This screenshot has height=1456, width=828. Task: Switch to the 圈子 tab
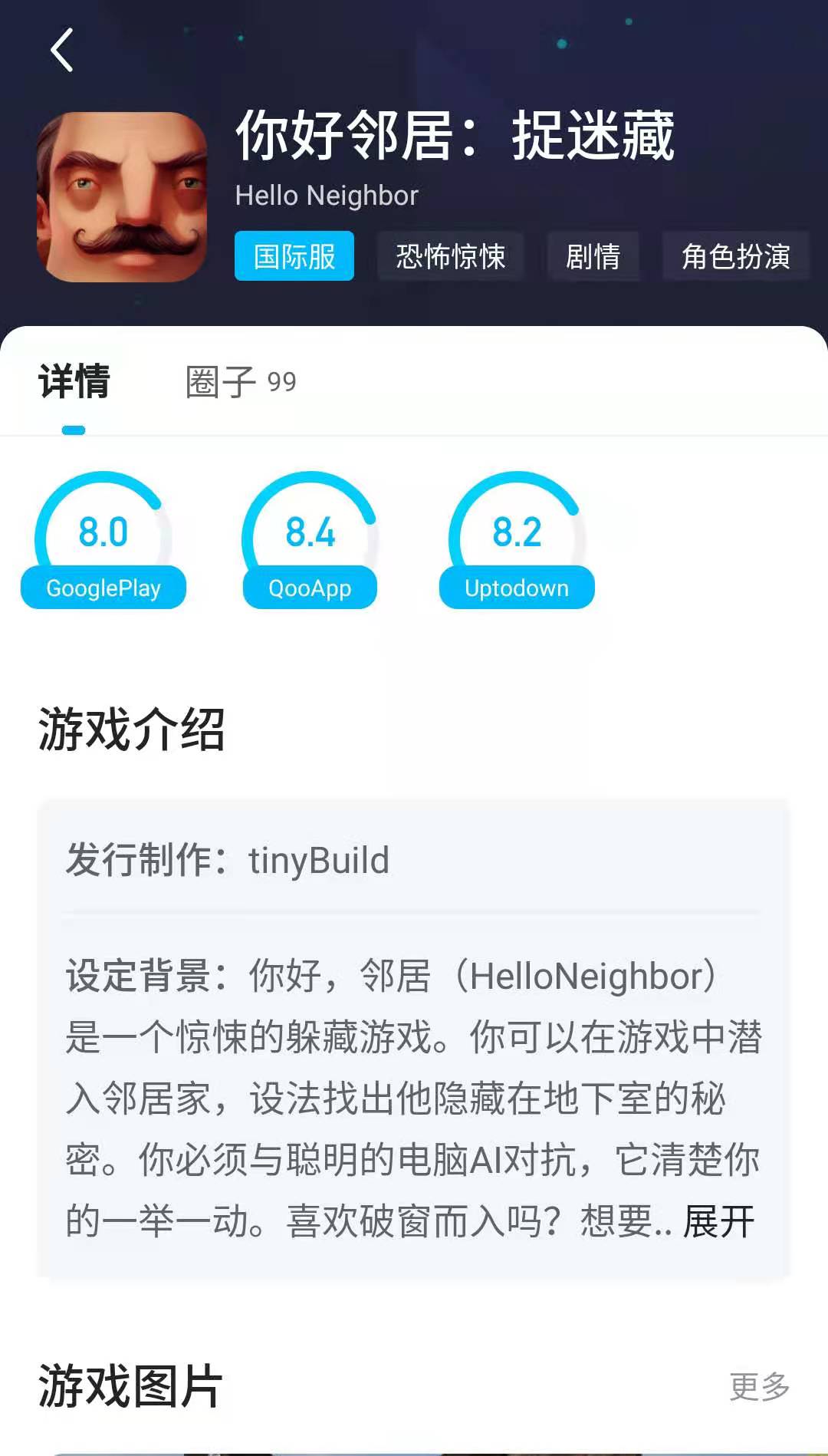[240, 382]
